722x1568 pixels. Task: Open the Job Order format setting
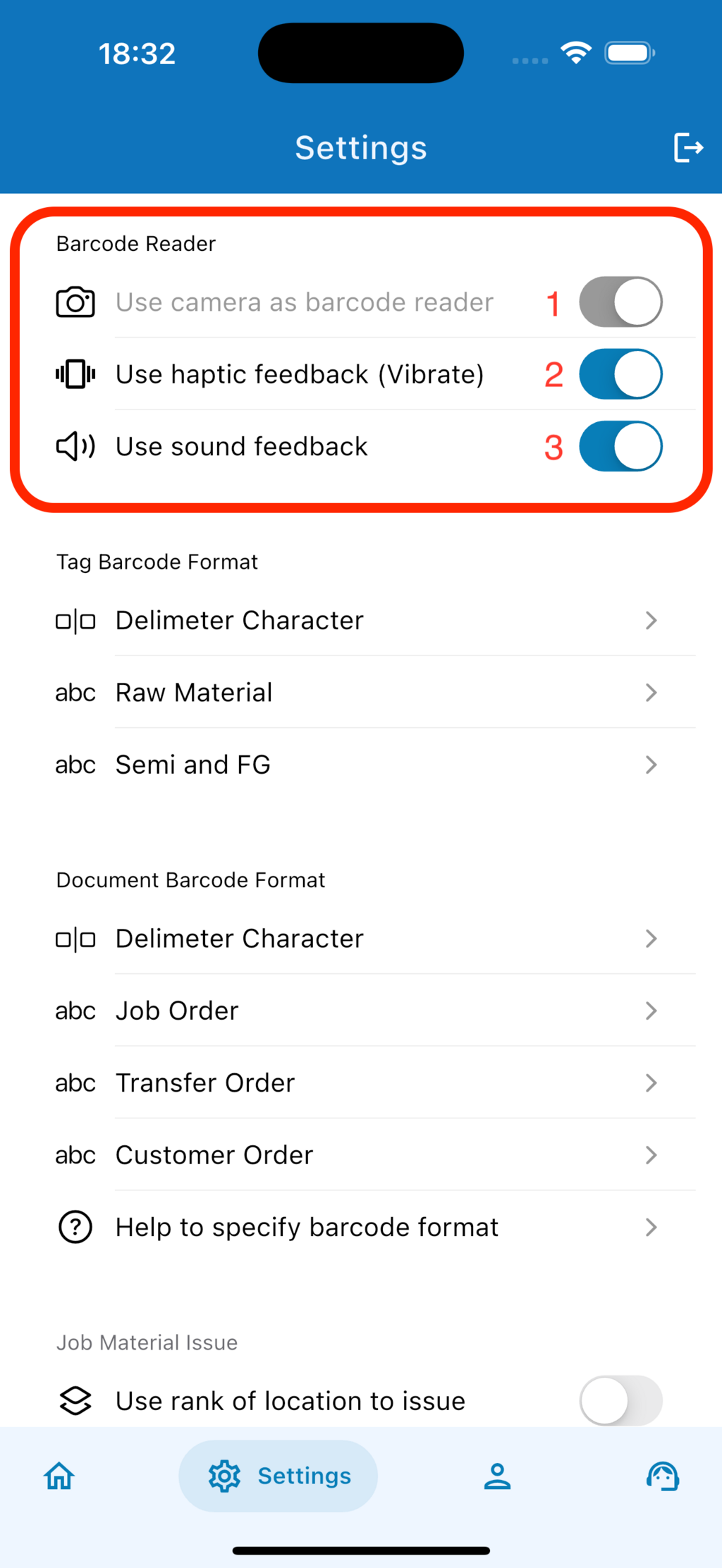pos(360,1011)
